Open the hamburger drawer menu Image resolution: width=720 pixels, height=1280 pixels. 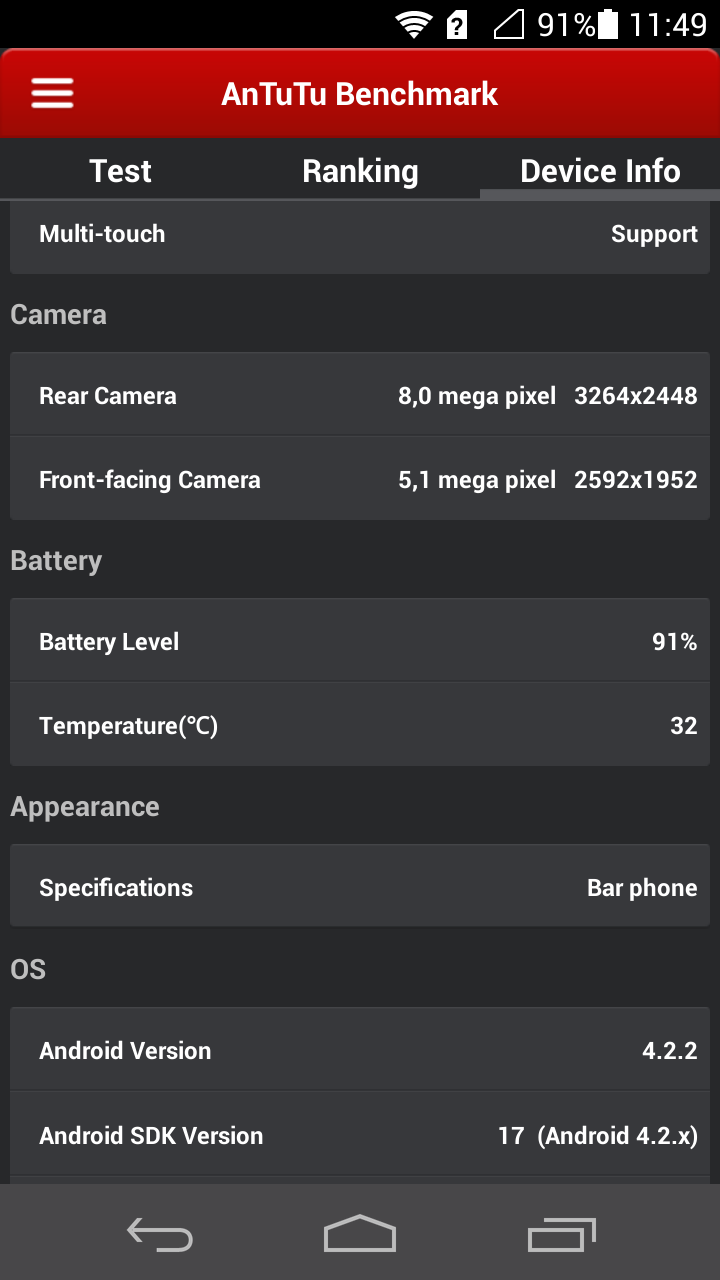[52, 94]
